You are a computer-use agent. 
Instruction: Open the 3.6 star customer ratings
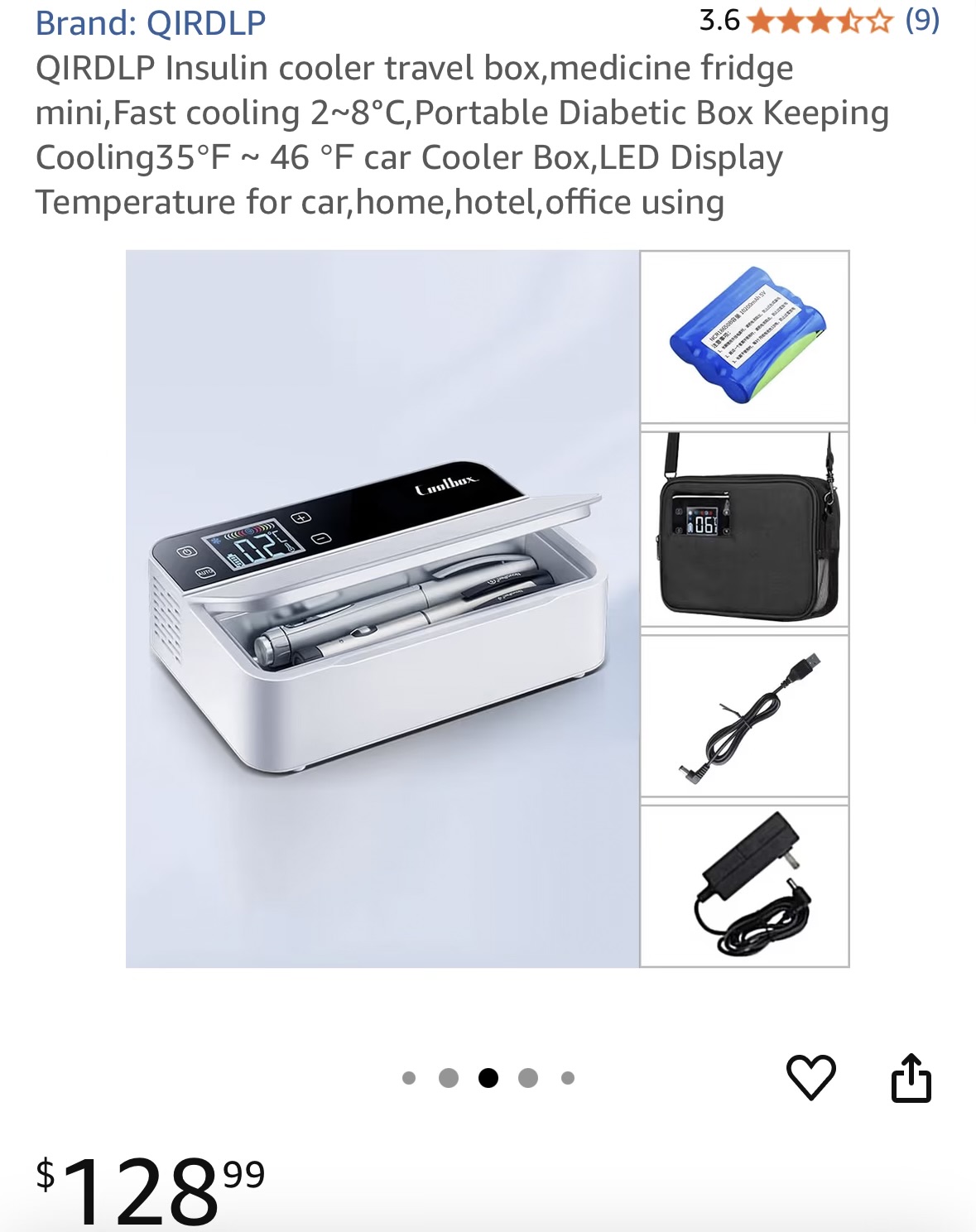[x=819, y=21]
